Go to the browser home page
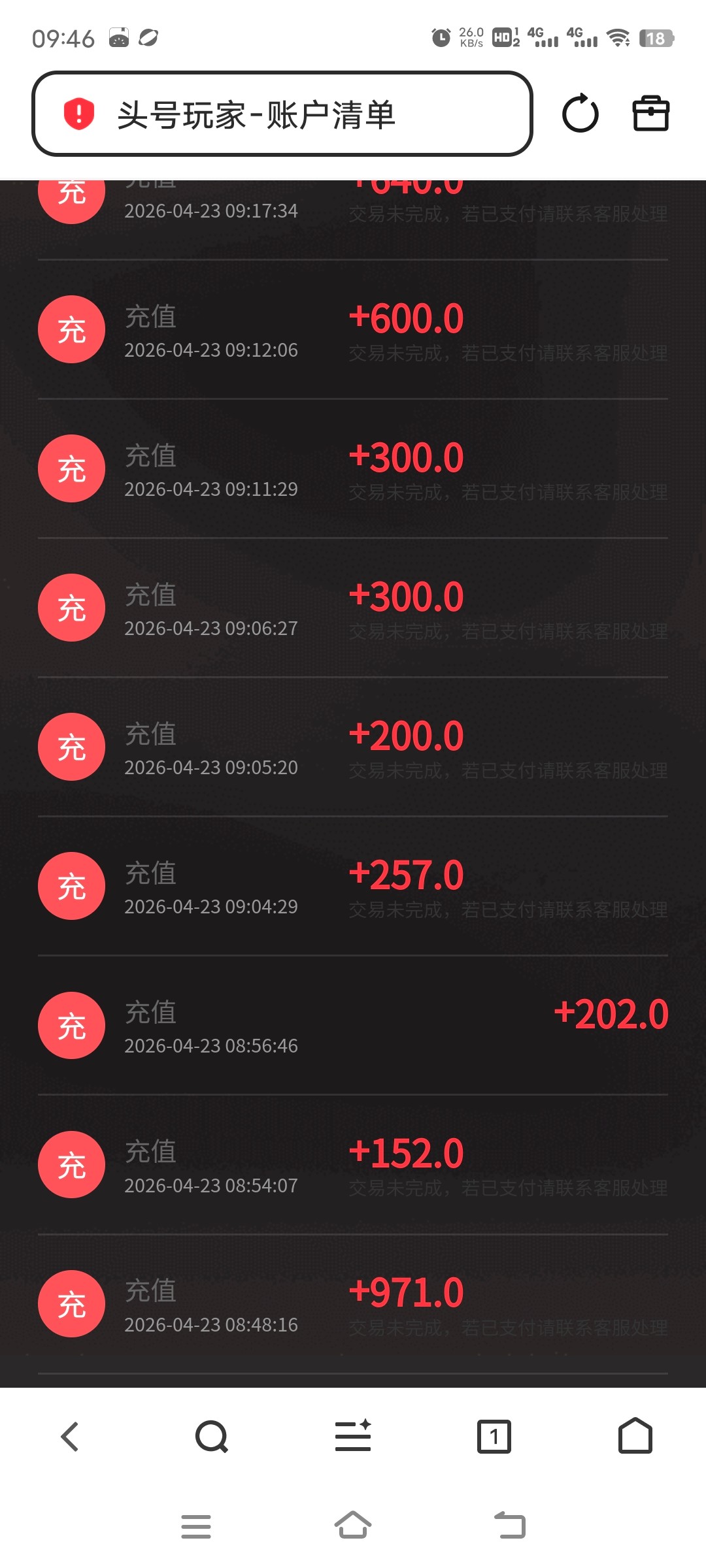 tap(635, 1436)
